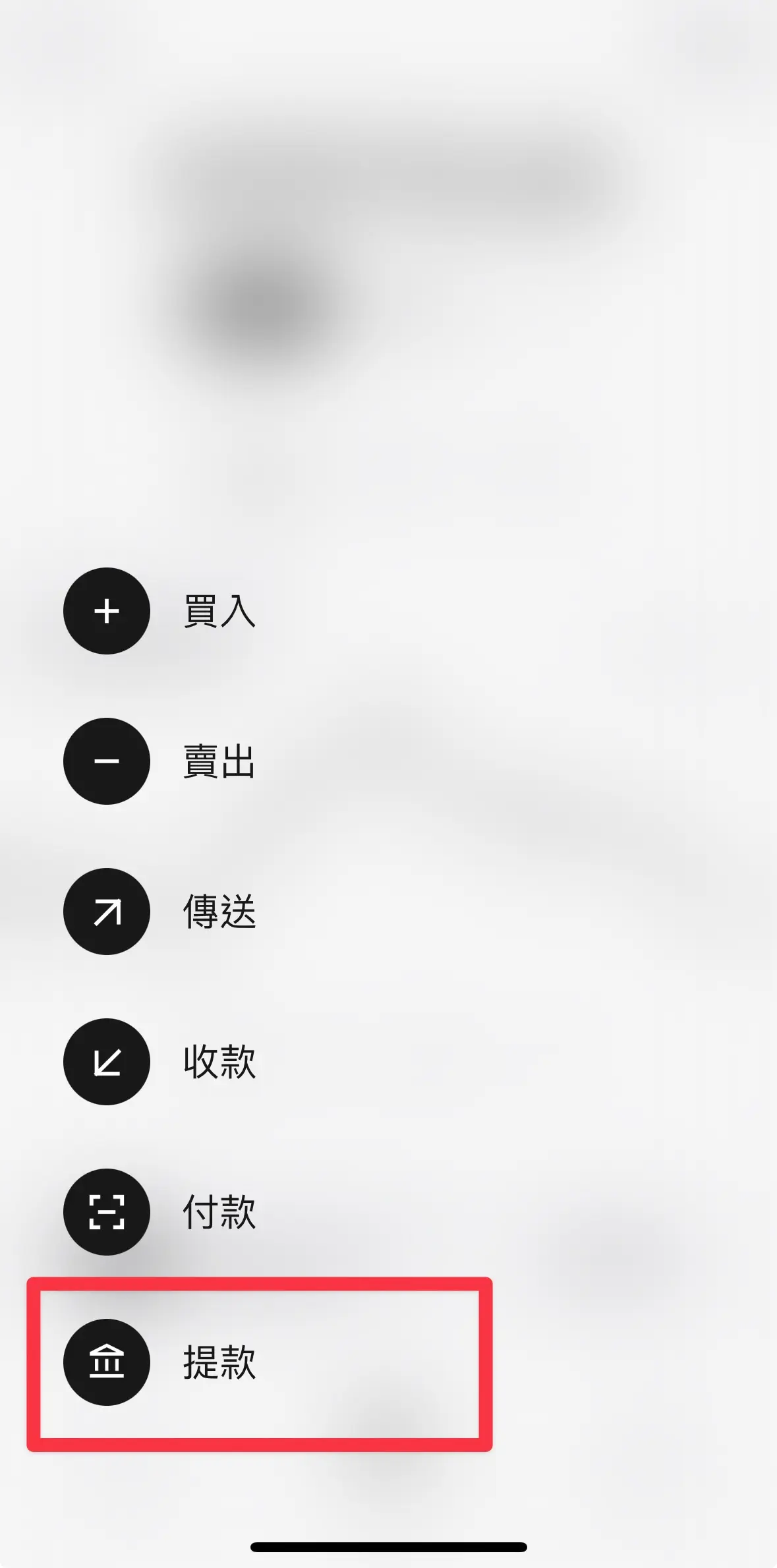The width and height of the screenshot is (777, 1568).
Task: Tap 收款 to receive funds
Action: [107, 1062]
